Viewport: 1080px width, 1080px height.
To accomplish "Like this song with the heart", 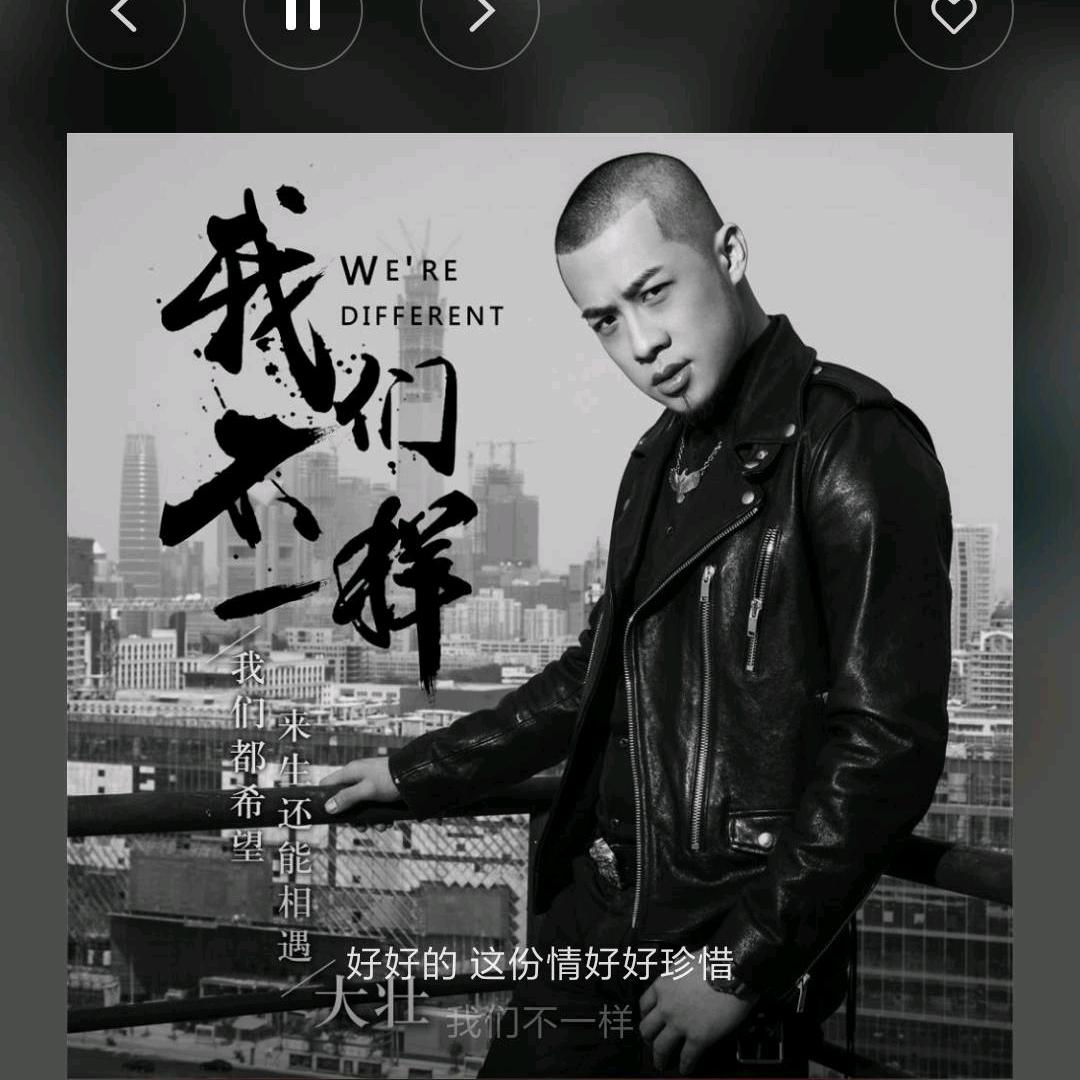I will click(x=953, y=14).
